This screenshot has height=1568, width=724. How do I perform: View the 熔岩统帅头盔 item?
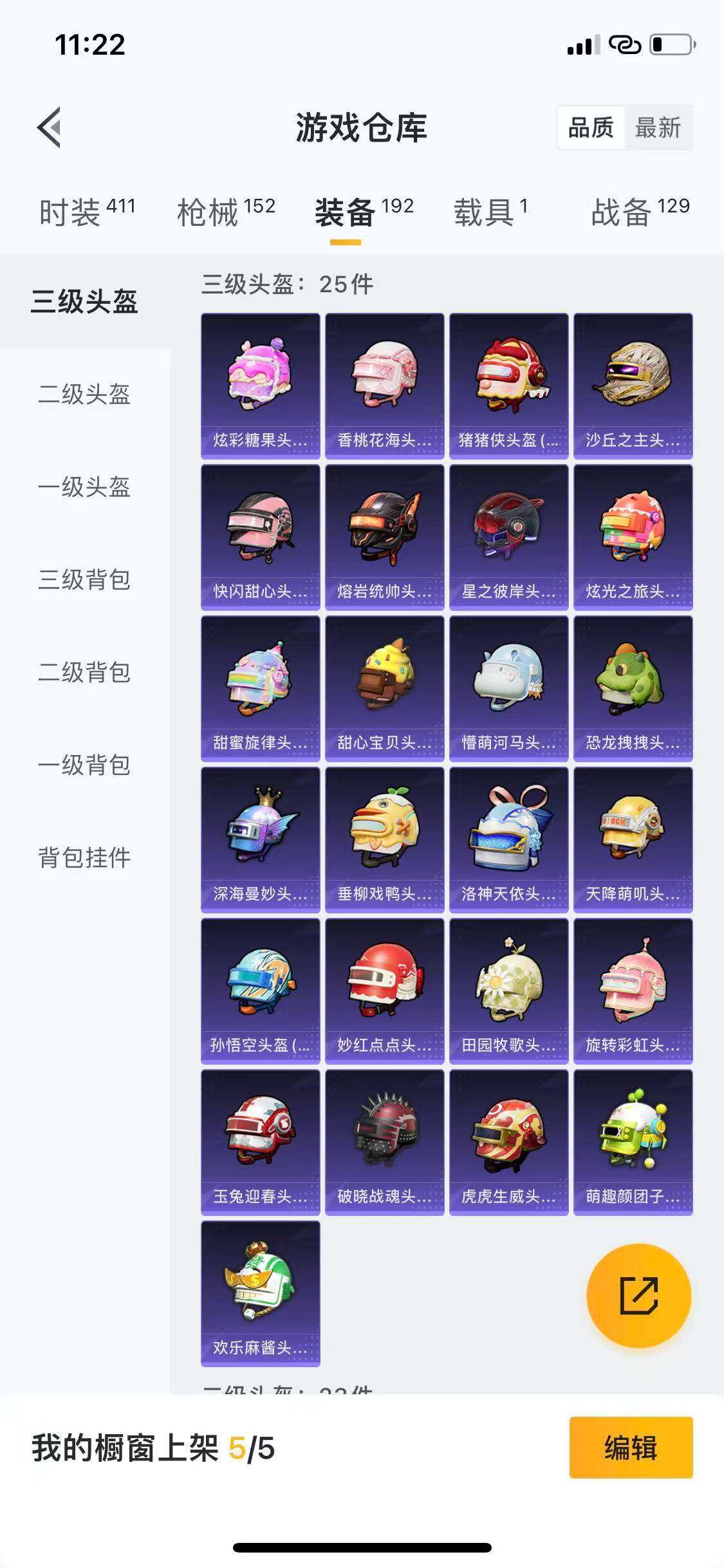pos(385,537)
